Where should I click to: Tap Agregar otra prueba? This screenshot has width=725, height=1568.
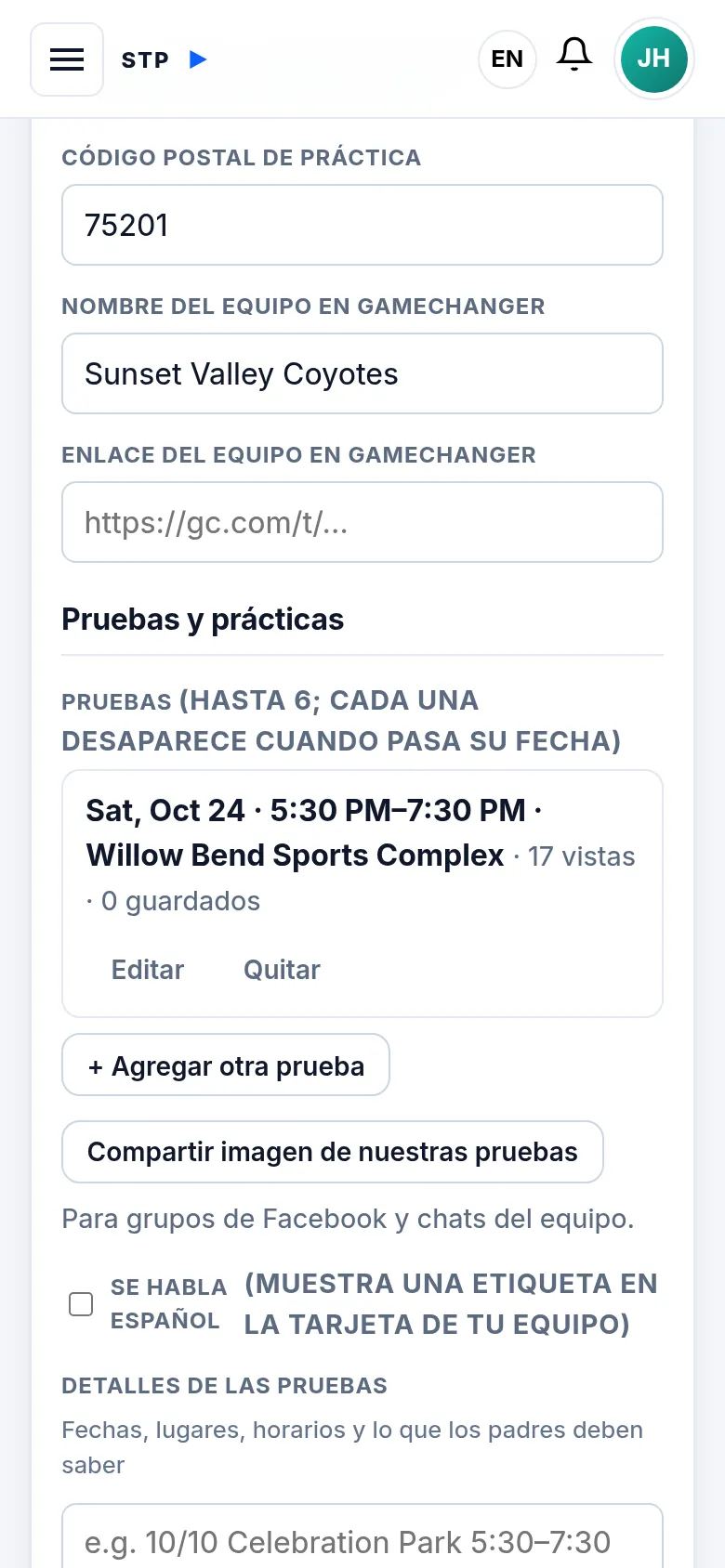226,1065
